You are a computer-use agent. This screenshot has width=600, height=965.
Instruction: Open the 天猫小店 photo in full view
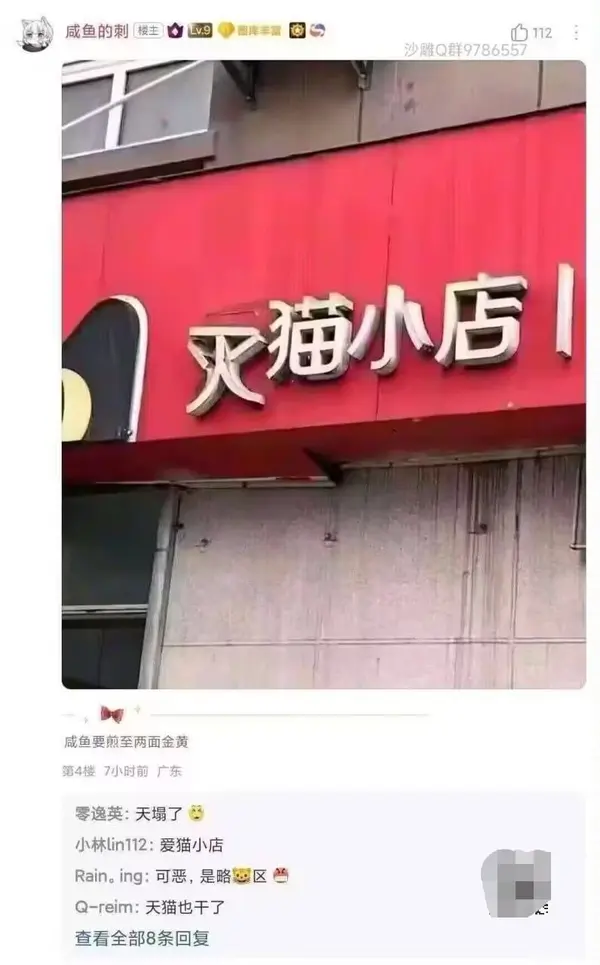[x=324, y=374]
